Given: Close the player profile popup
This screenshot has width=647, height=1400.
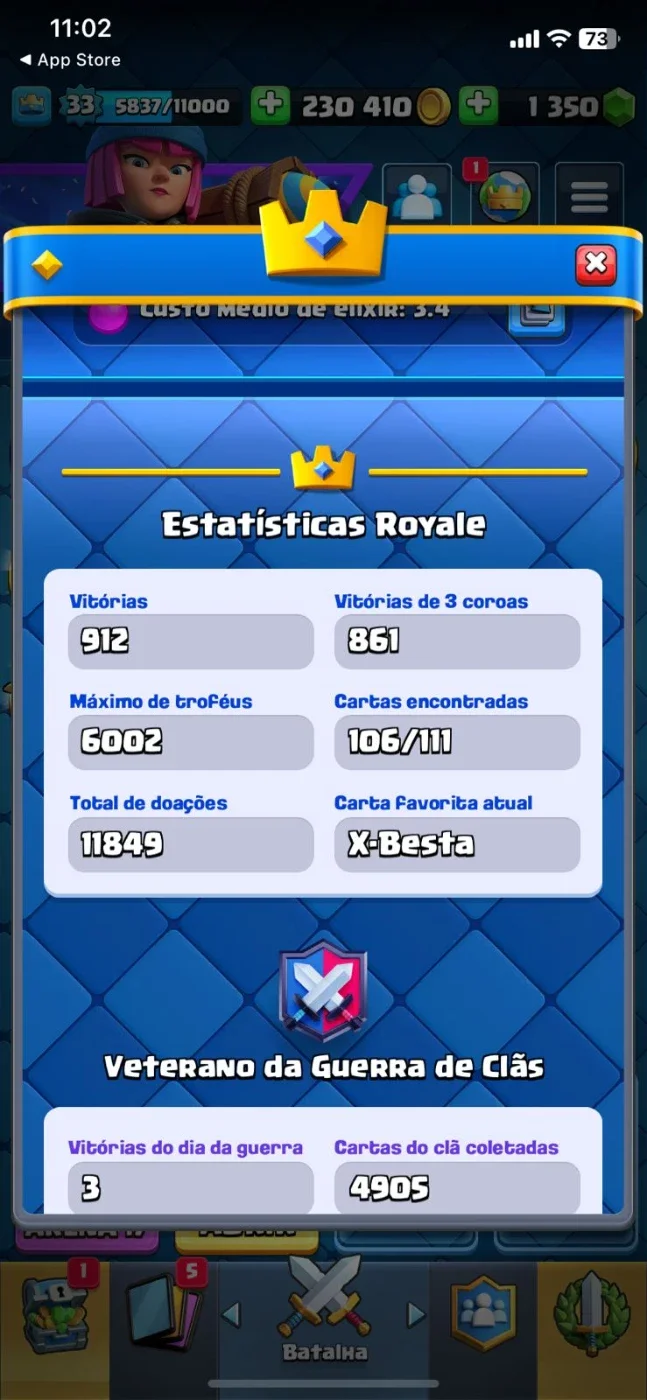Looking at the screenshot, I should click(595, 265).
